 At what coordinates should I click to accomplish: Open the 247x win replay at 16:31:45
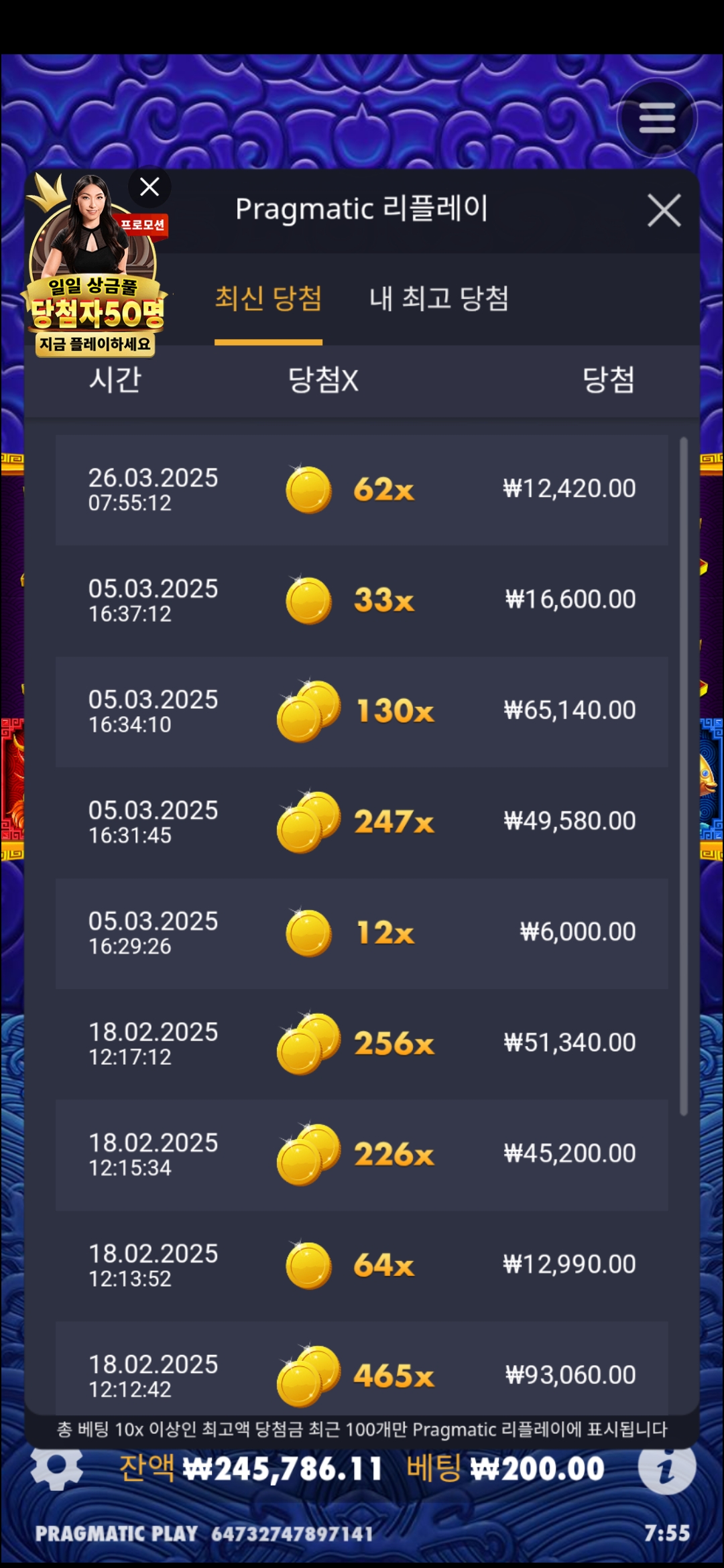pos(361,822)
